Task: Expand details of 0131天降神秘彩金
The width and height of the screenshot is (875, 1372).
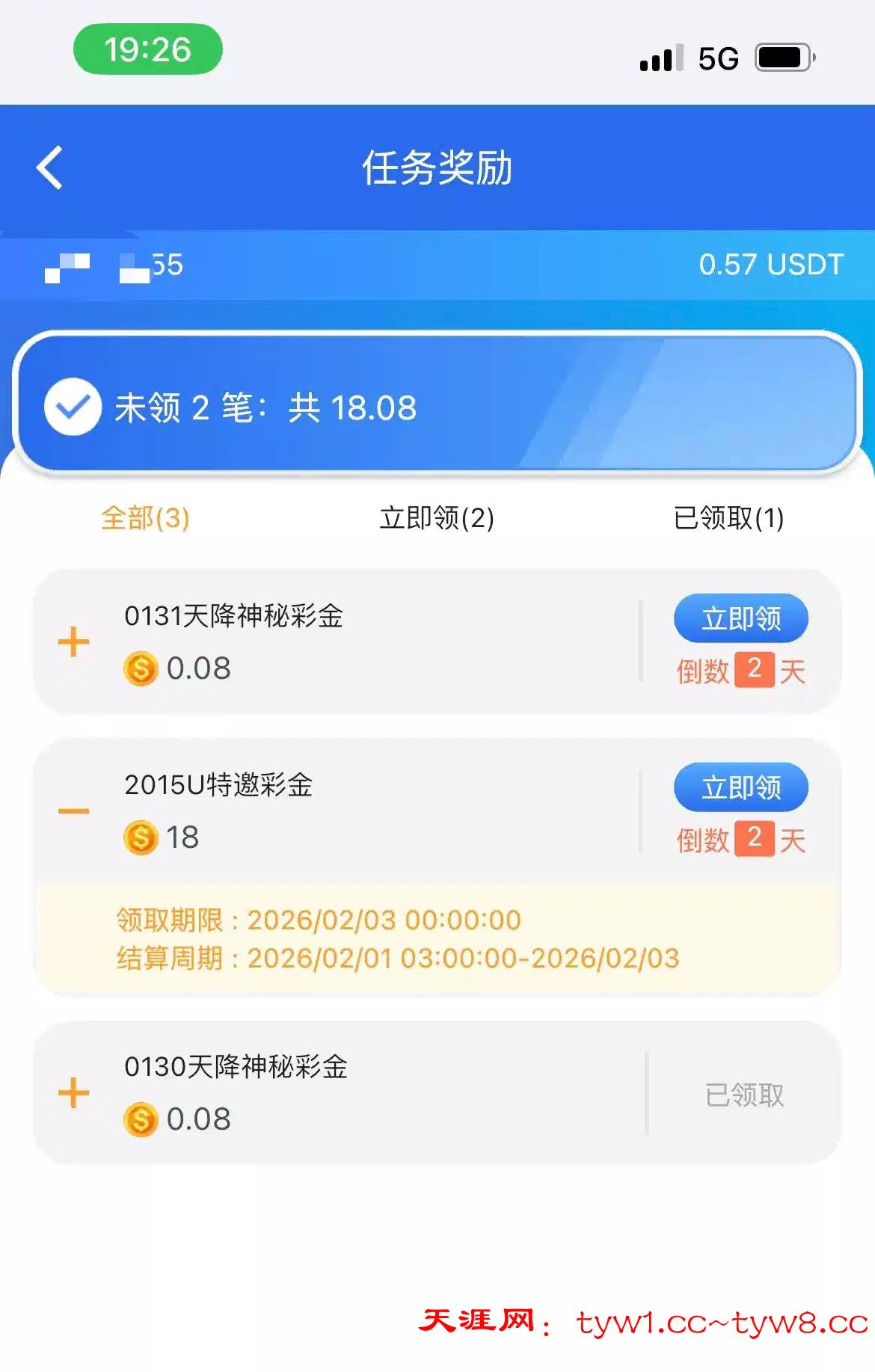Action: coord(73,642)
